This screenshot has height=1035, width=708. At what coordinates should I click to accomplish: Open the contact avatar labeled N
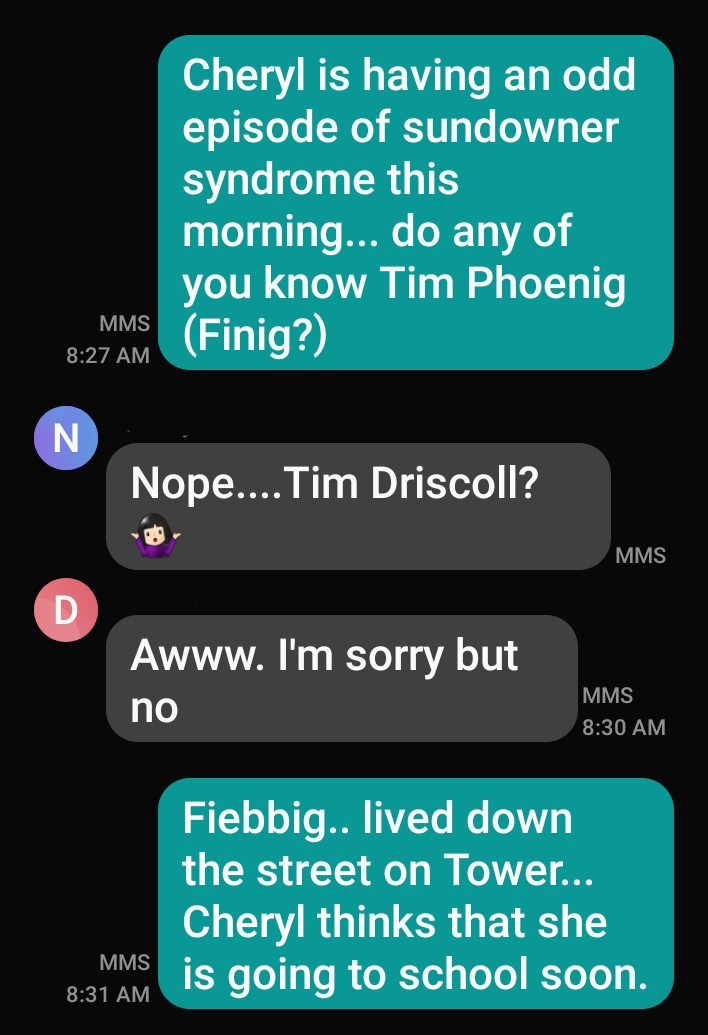coord(66,438)
